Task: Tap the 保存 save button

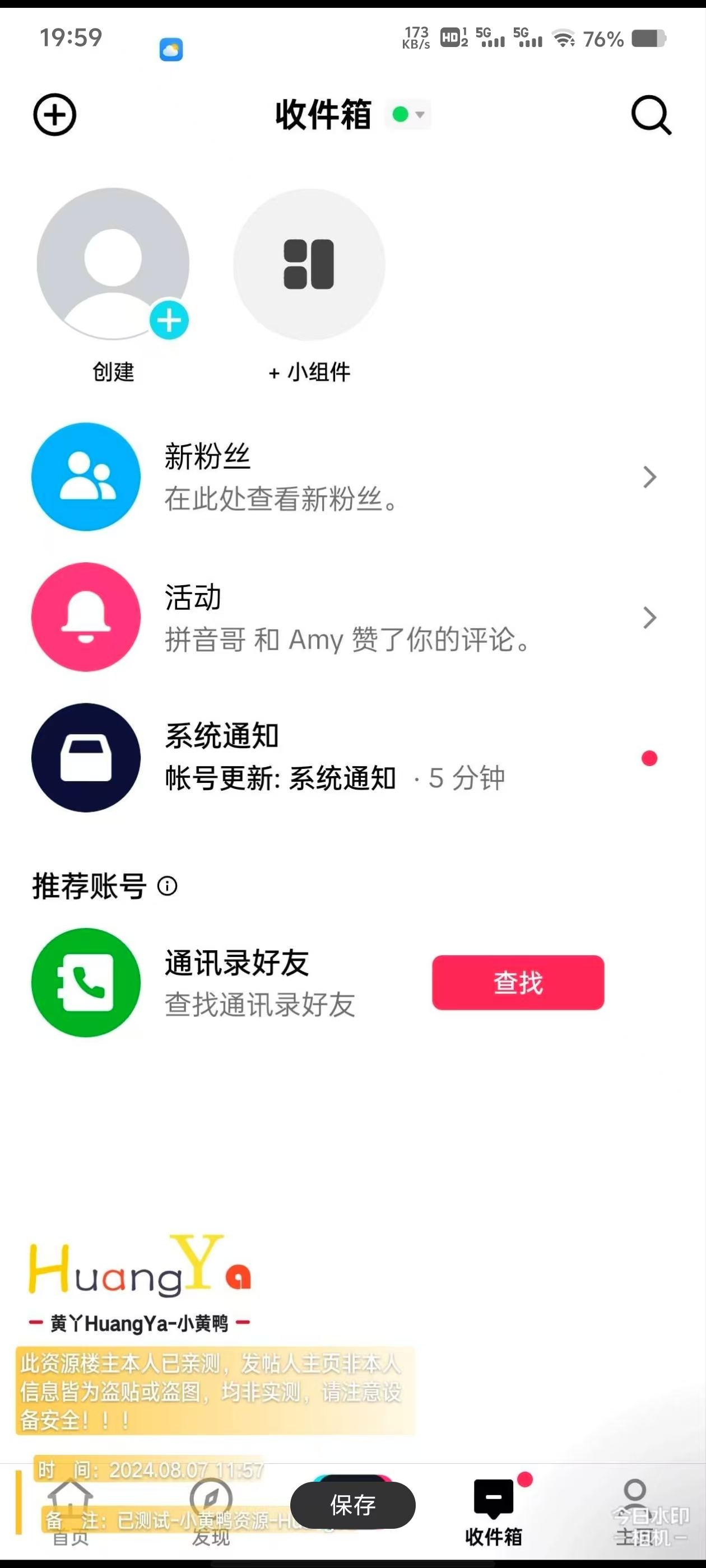Action: point(352,1505)
